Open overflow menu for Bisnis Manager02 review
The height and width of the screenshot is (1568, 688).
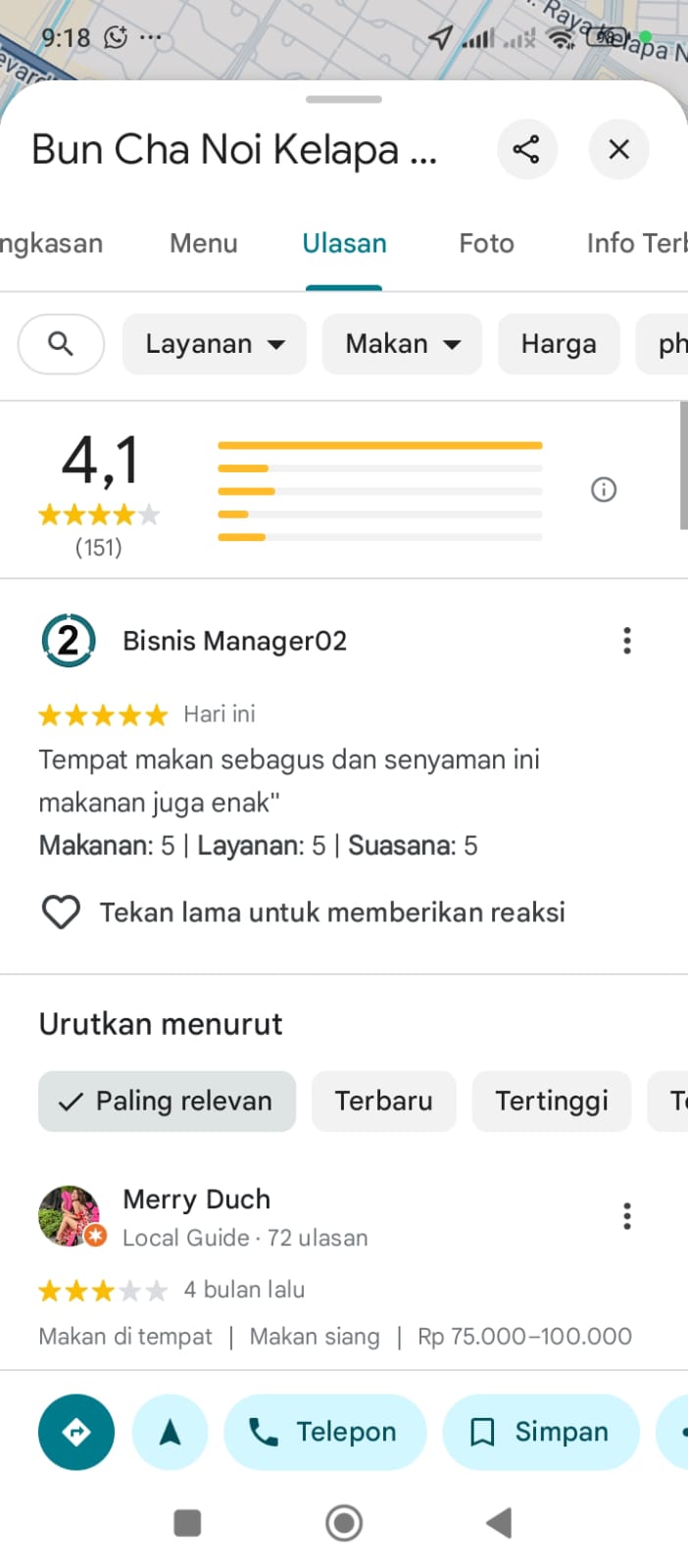627,641
